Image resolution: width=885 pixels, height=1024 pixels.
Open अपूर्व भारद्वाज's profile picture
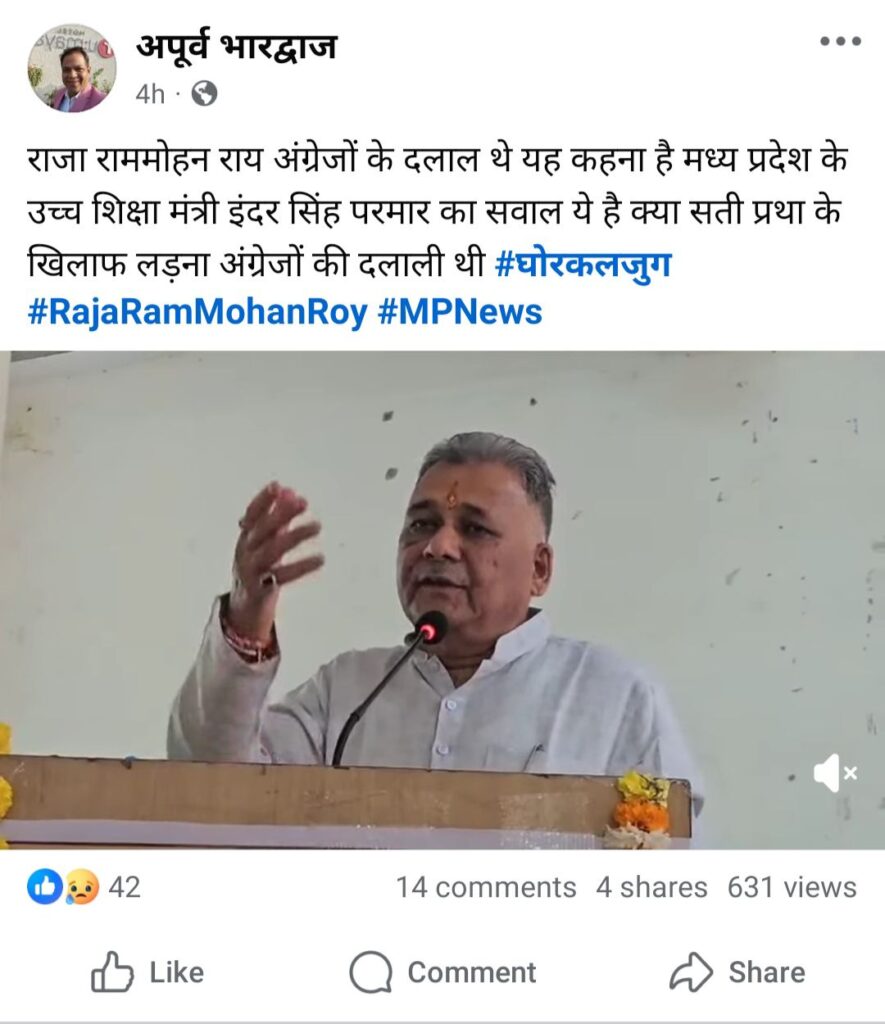(71, 68)
